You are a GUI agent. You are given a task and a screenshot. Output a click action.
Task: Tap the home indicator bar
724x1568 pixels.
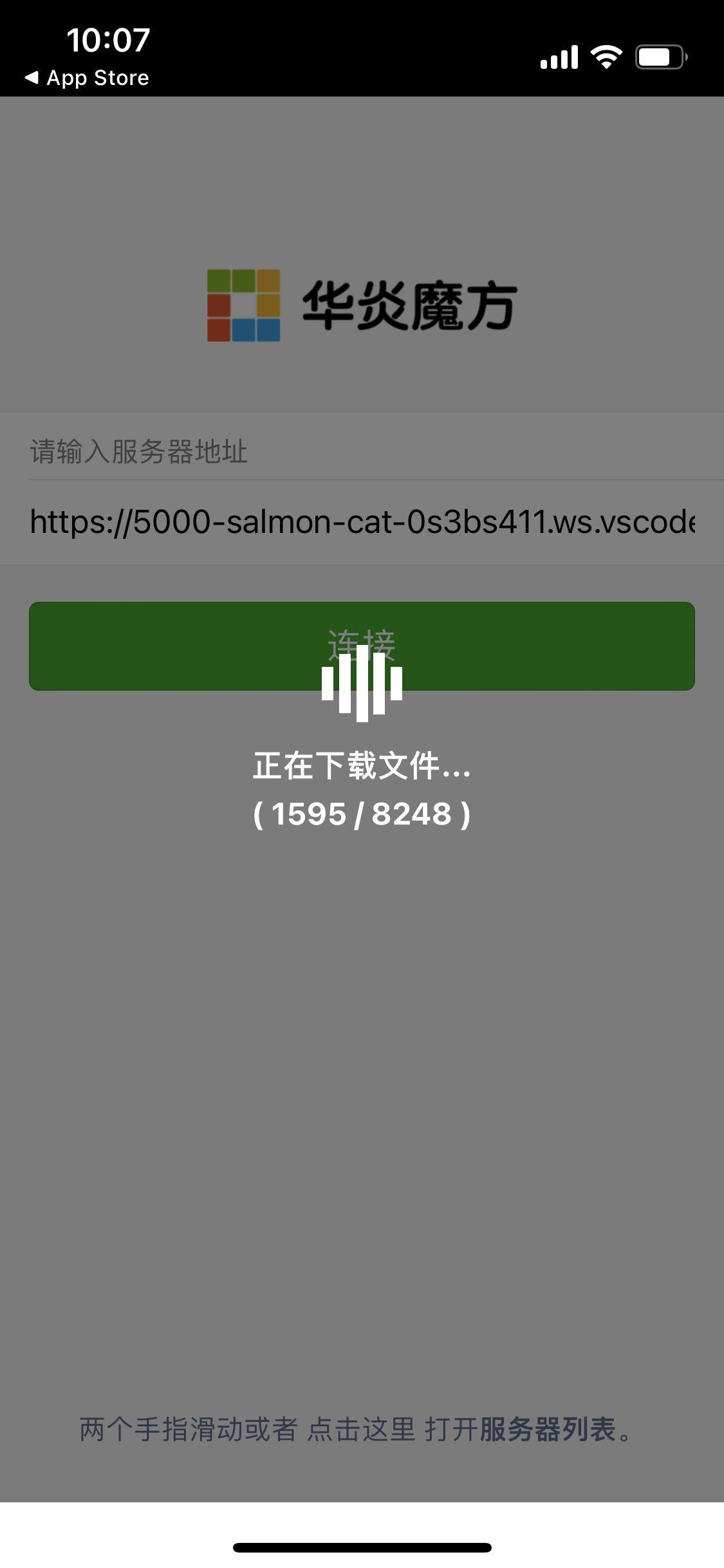pos(362,1546)
